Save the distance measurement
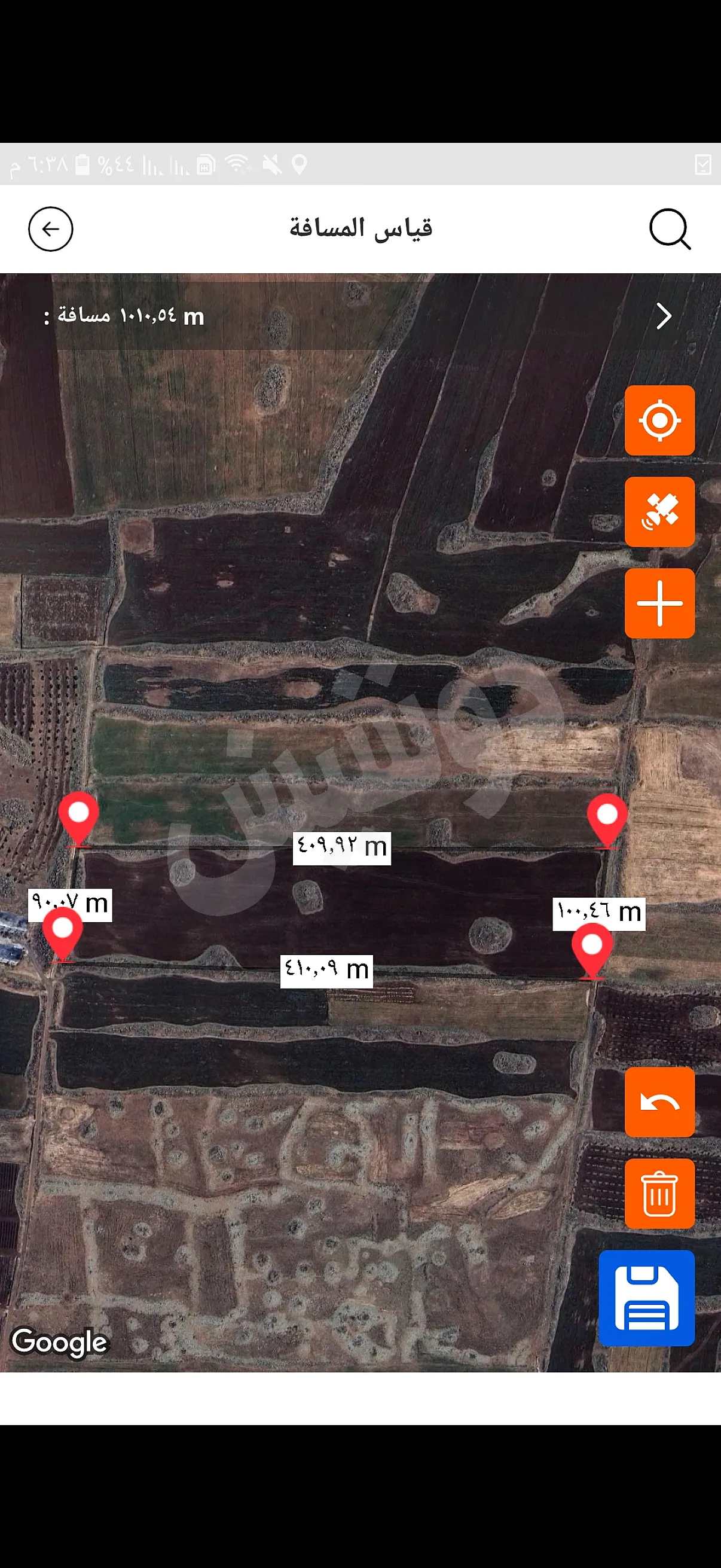This screenshot has height=1568, width=721. click(646, 1298)
